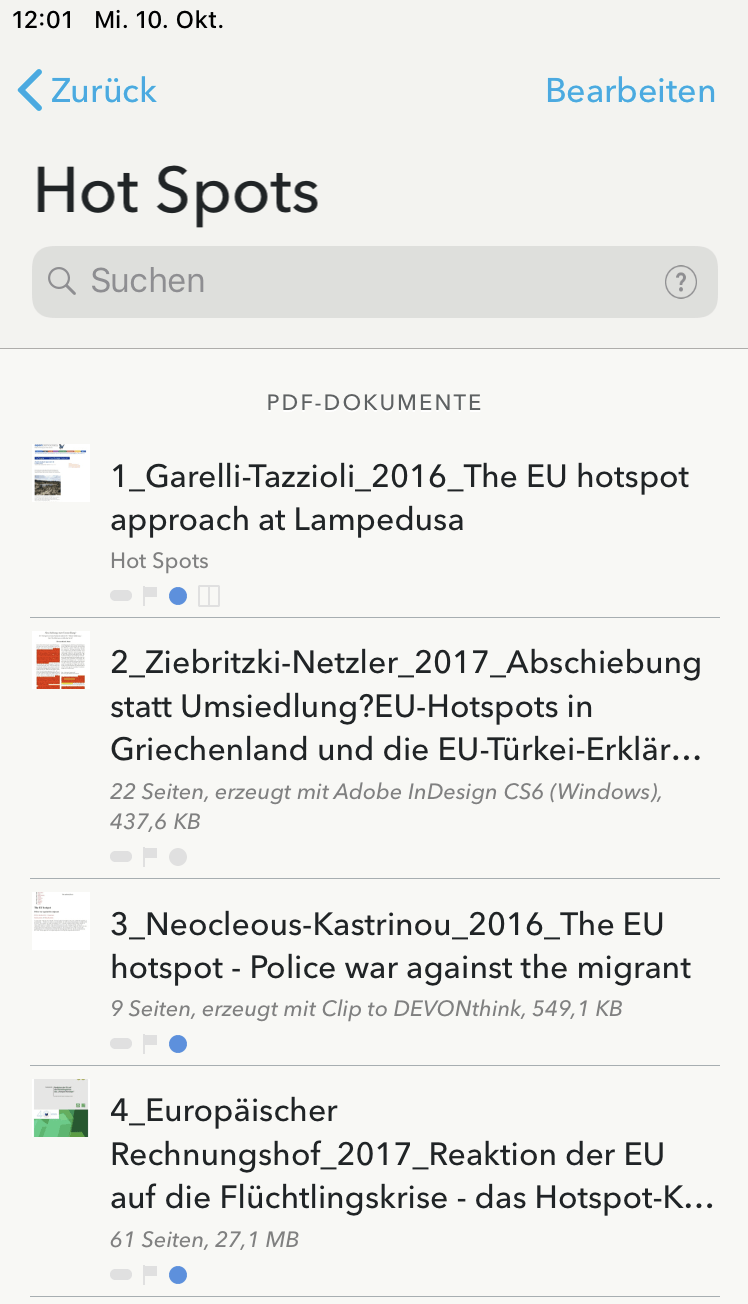This screenshot has width=748, height=1304.
Task: Toggle the unread indicator on the Neocleous-Kastrinou PDF
Action: click(x=177, y=1043)
